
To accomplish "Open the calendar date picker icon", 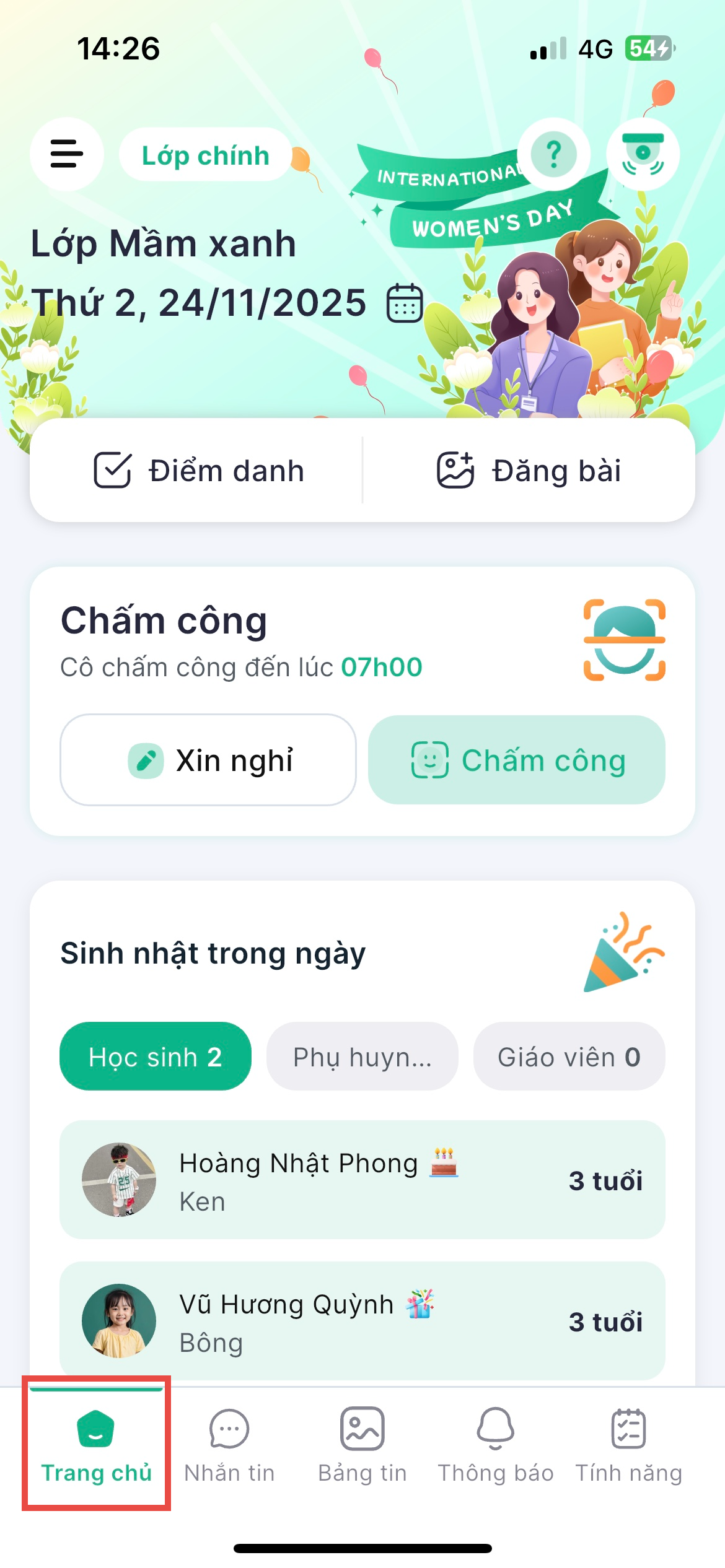I will click(405, 303).
